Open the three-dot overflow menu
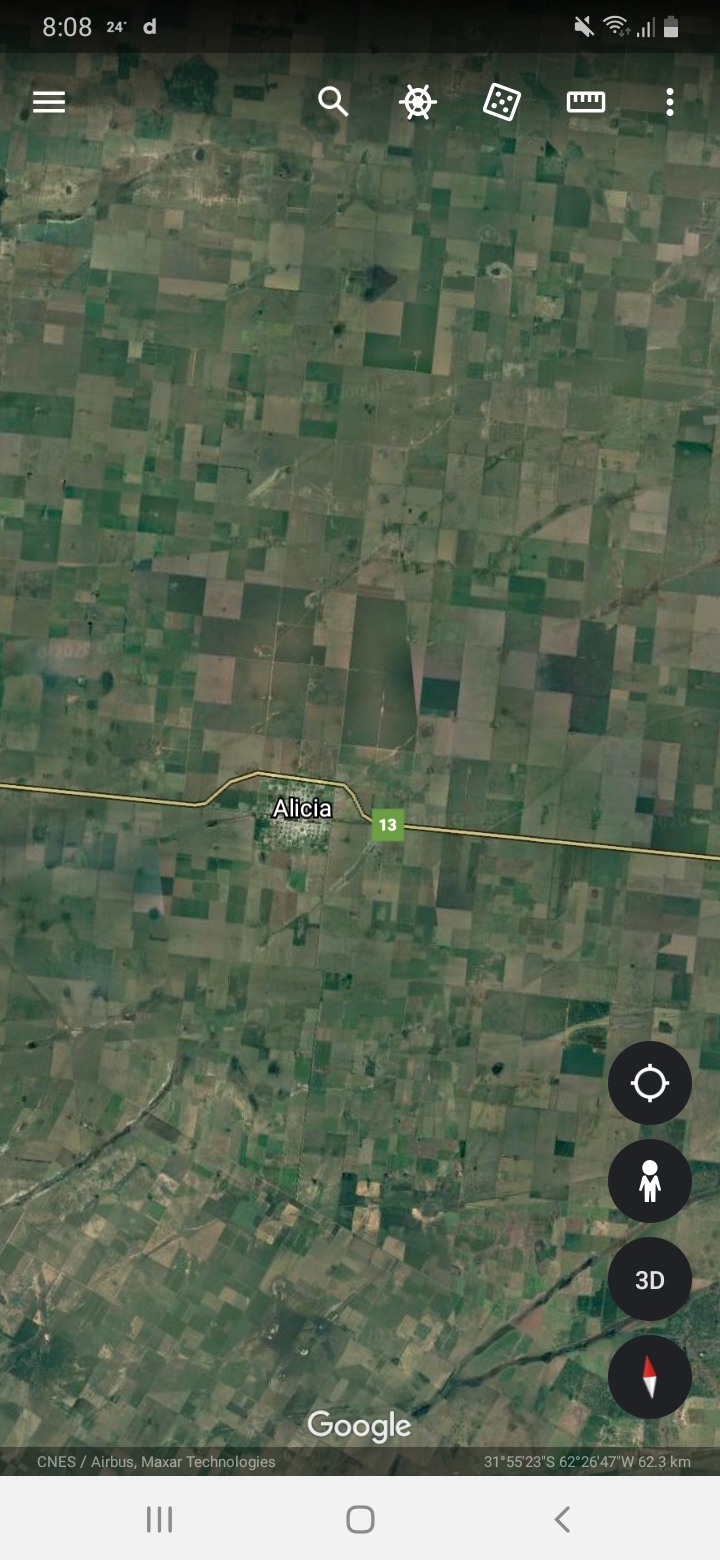The image size is (720, 1560). (669, 101)
